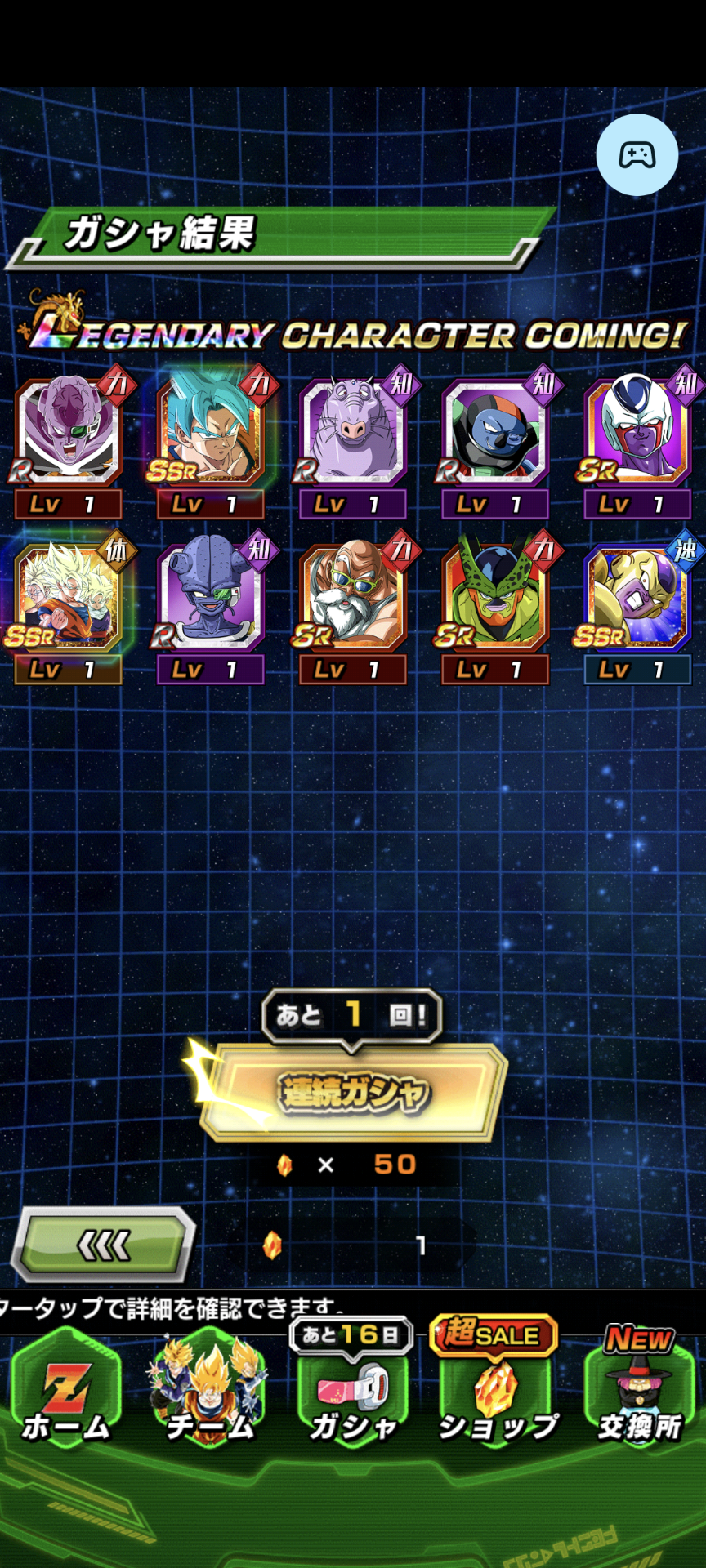
Task: Open the SR Frieza soldier card
Action: coord(637,441)
